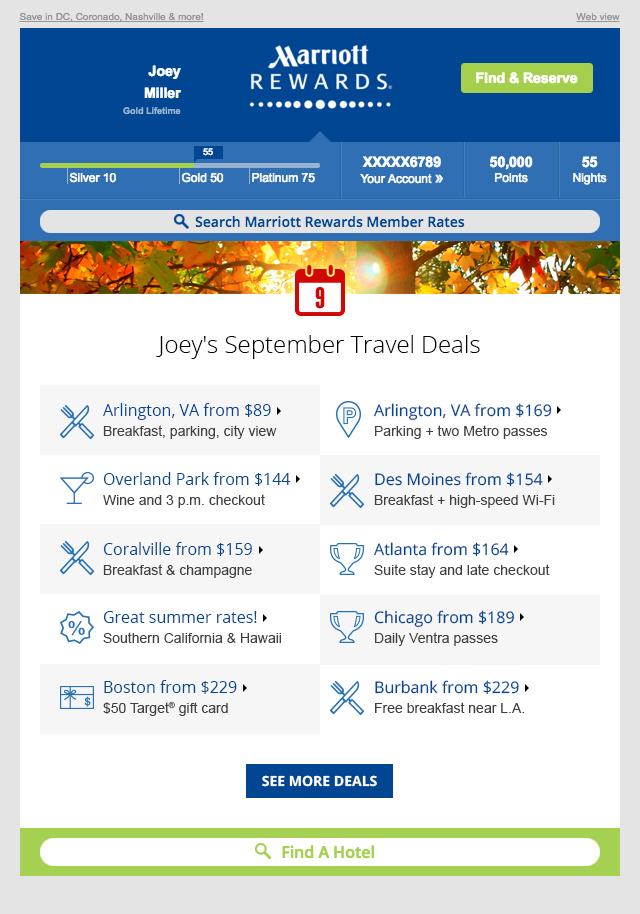The image size is (640, 914).
Task: Tap SEE MORE DEALS button
Action: [x=319, y=781]
